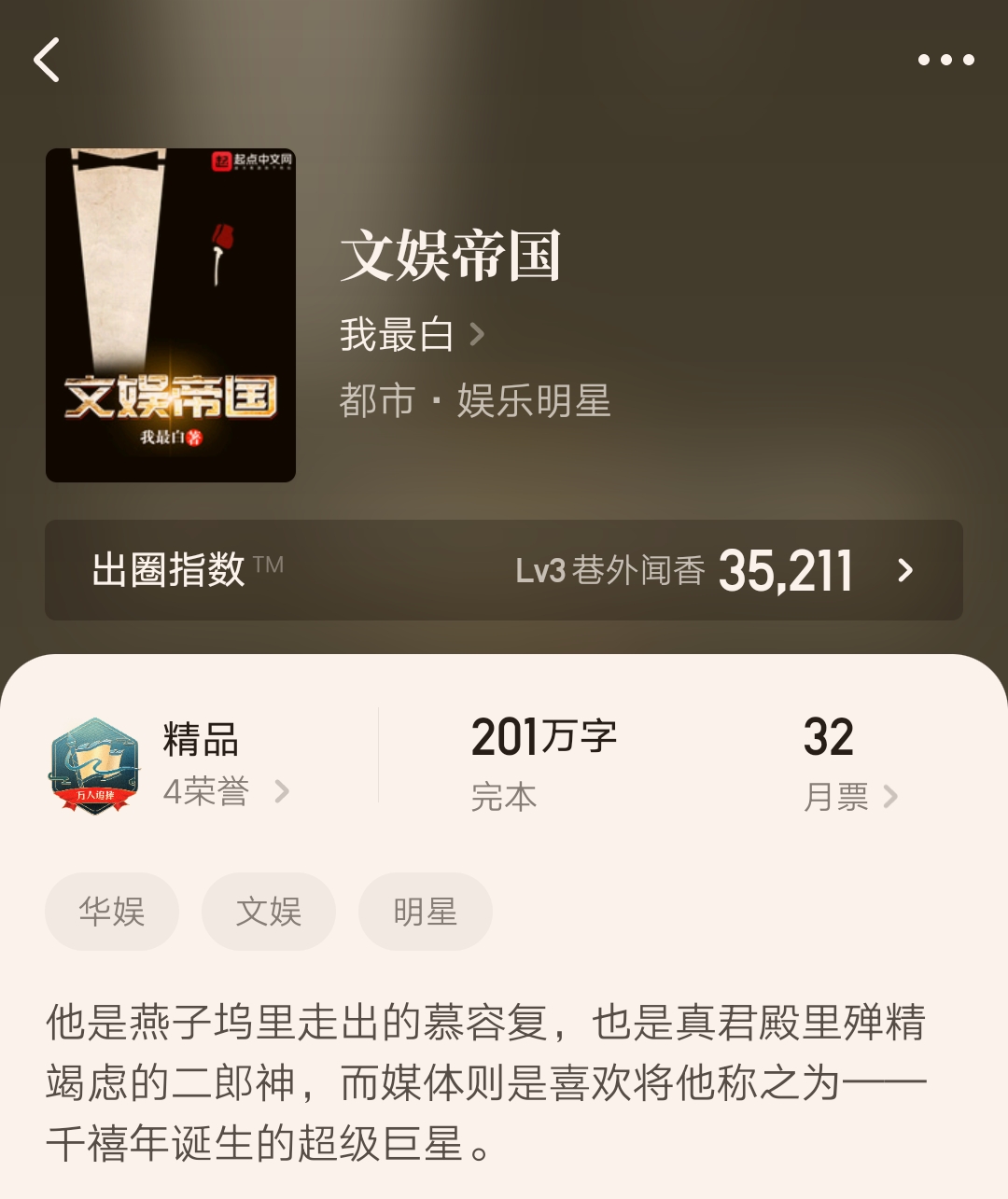Tap the 文娱帝国 book cover
This screenshot has width=1008, height=1199.
[x=171, y=315]
